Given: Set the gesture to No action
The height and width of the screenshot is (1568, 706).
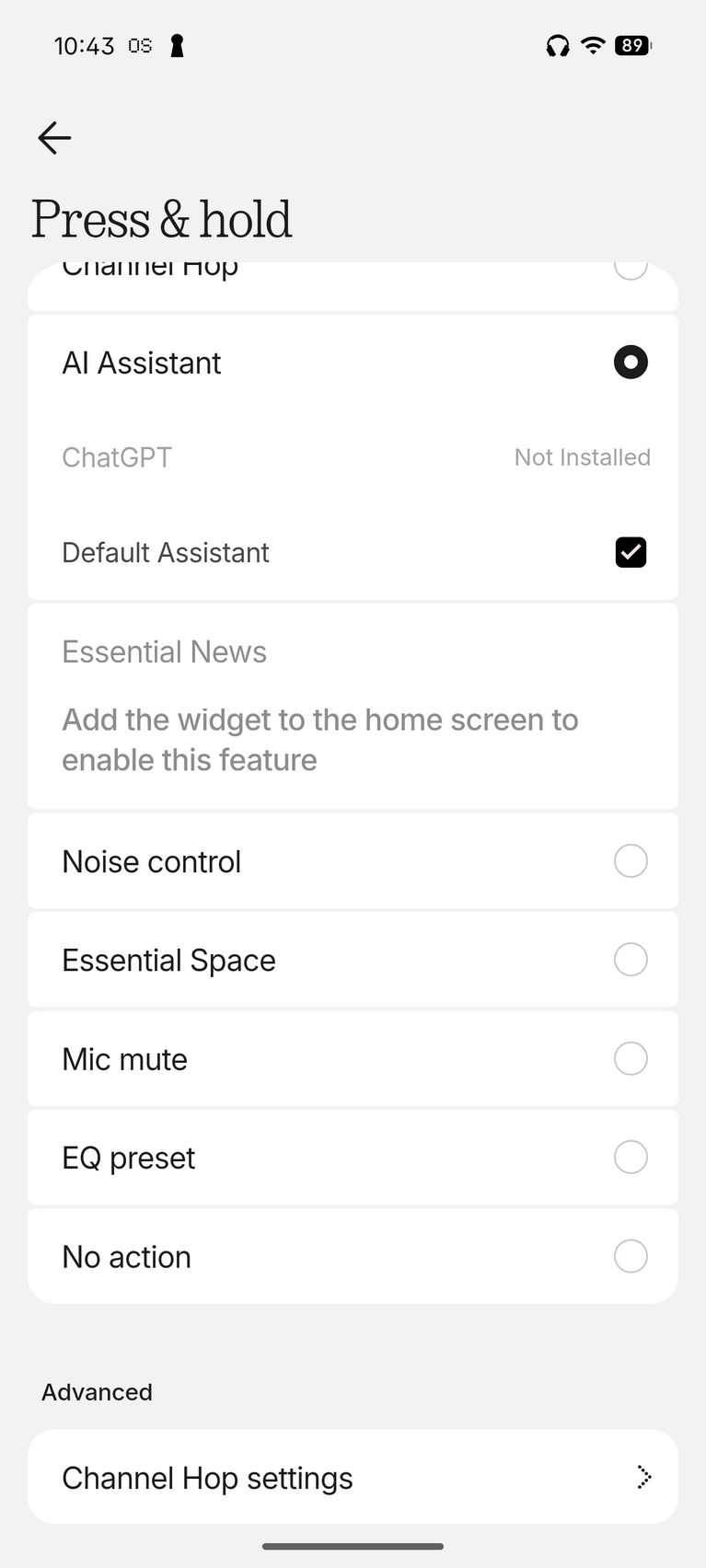Looking at the screenshot, I should click(x=630, y=1256).
